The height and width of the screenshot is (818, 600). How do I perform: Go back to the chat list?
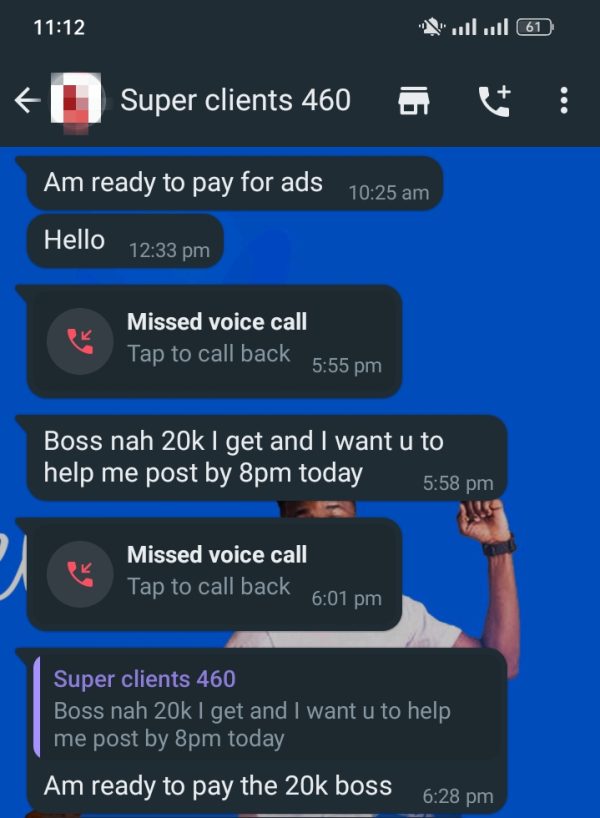(x=27, y=100)
